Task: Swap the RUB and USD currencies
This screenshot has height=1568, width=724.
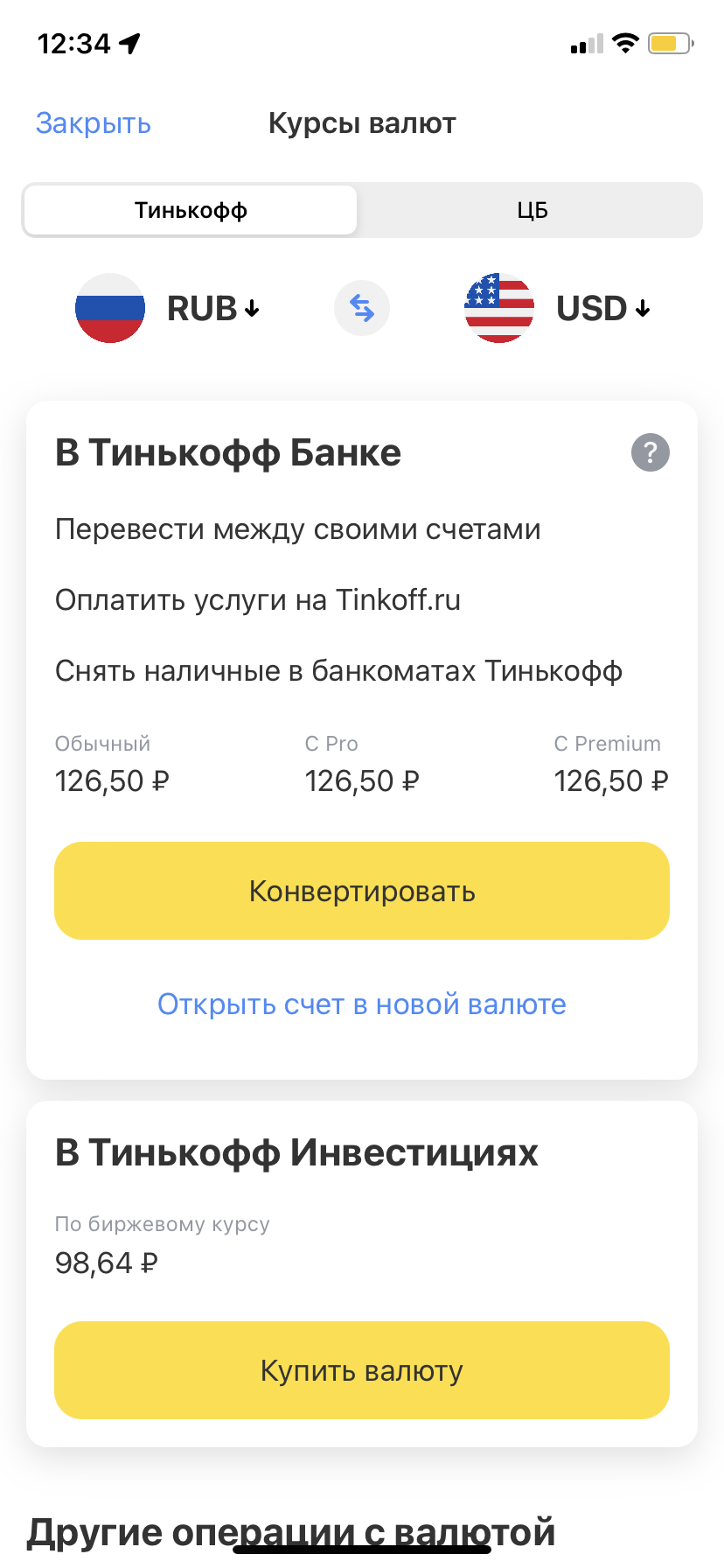Action: (362, 308)
